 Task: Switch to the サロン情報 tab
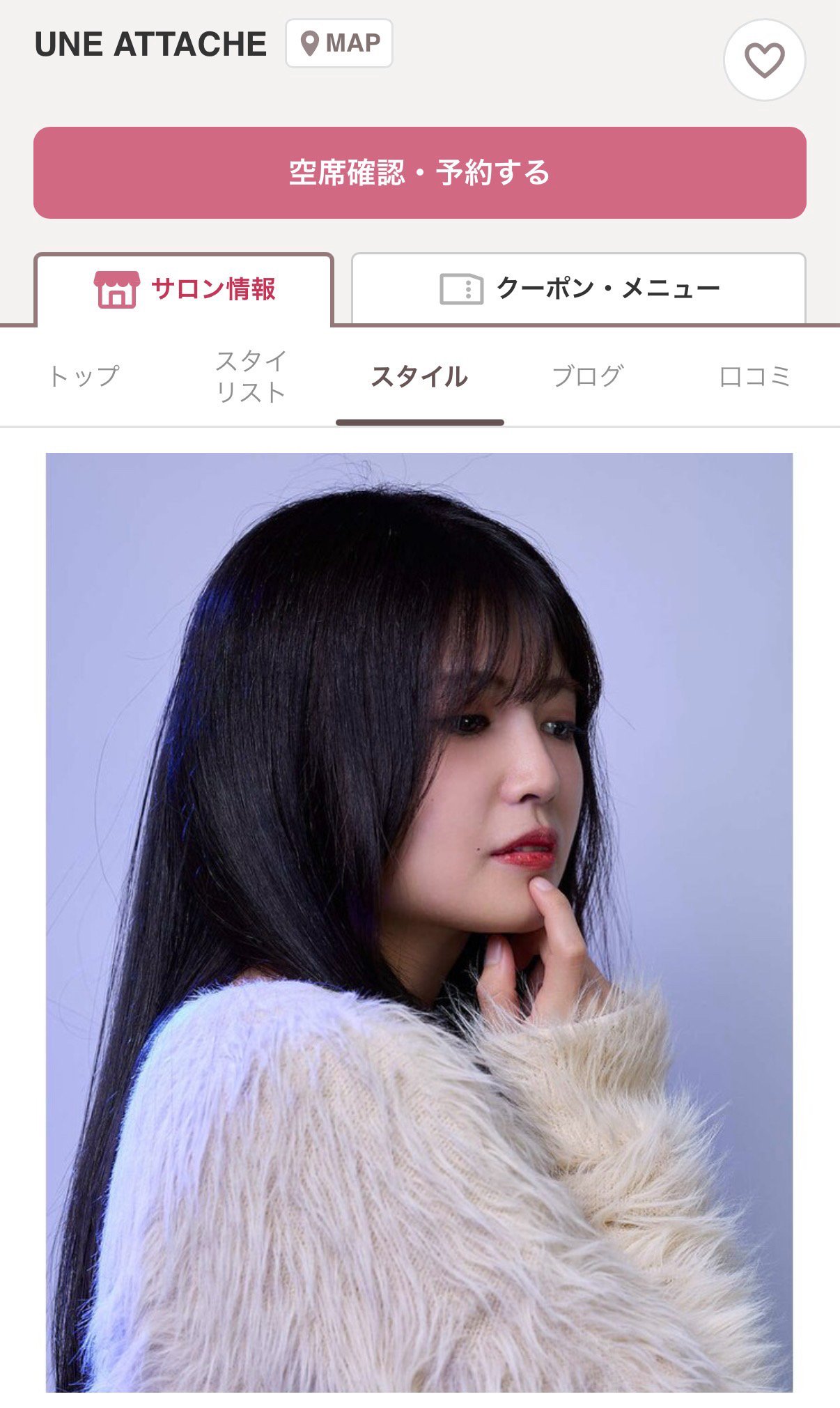pos(185,289)
